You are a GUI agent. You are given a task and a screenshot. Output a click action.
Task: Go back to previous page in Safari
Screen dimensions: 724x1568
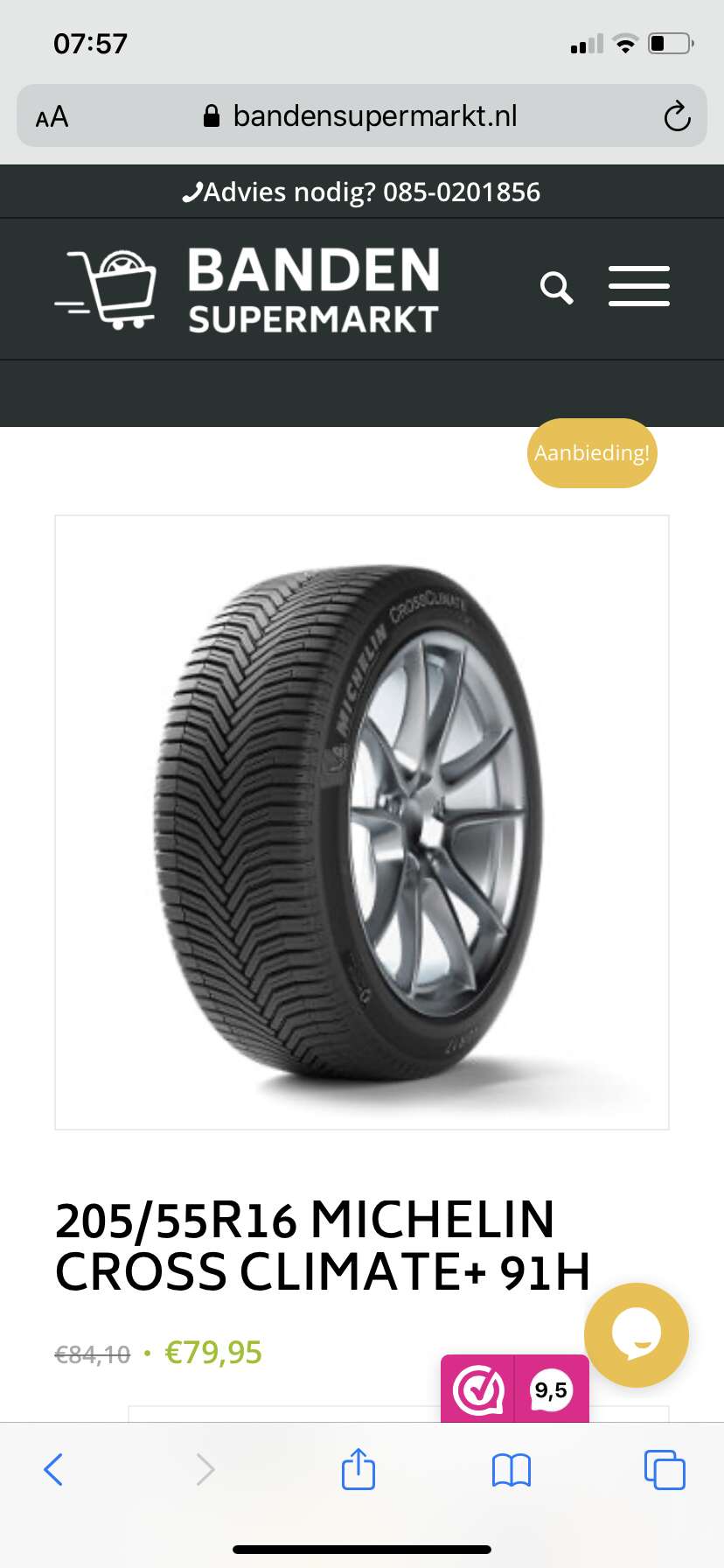[53, 1469]
